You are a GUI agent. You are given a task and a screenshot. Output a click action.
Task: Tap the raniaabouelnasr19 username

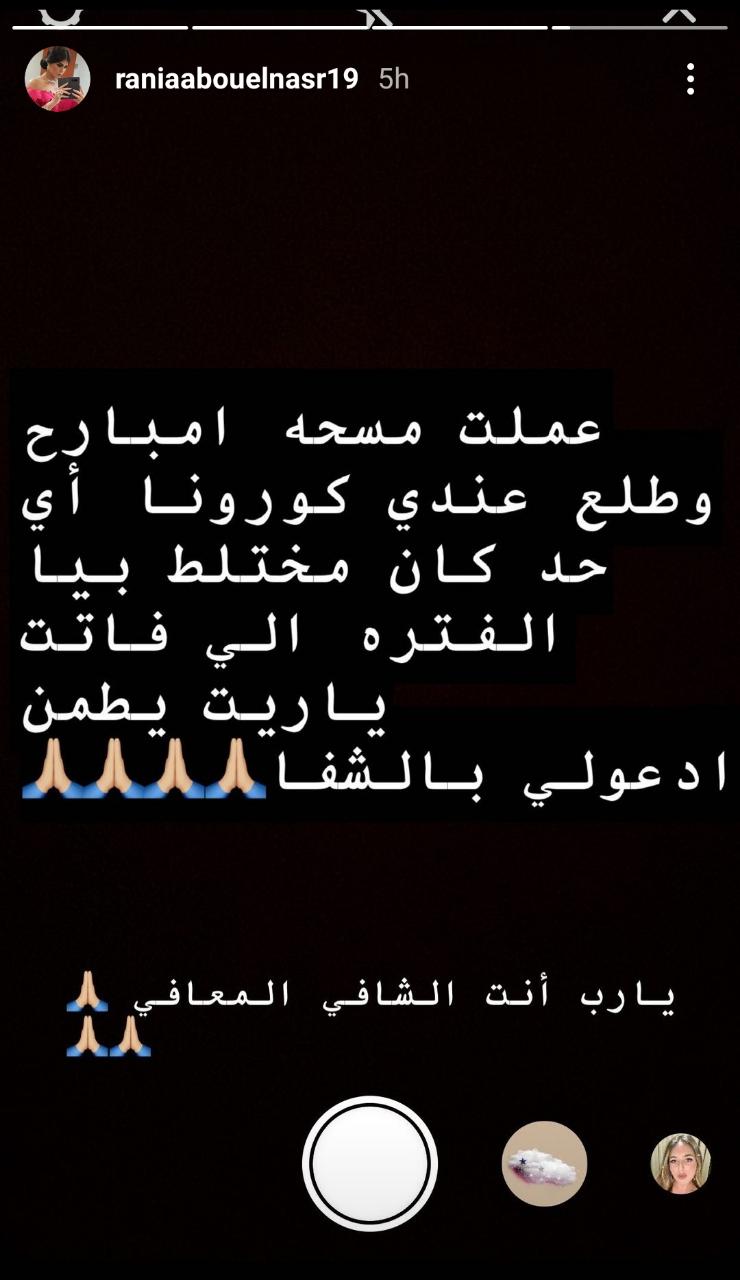click(237, 79)
